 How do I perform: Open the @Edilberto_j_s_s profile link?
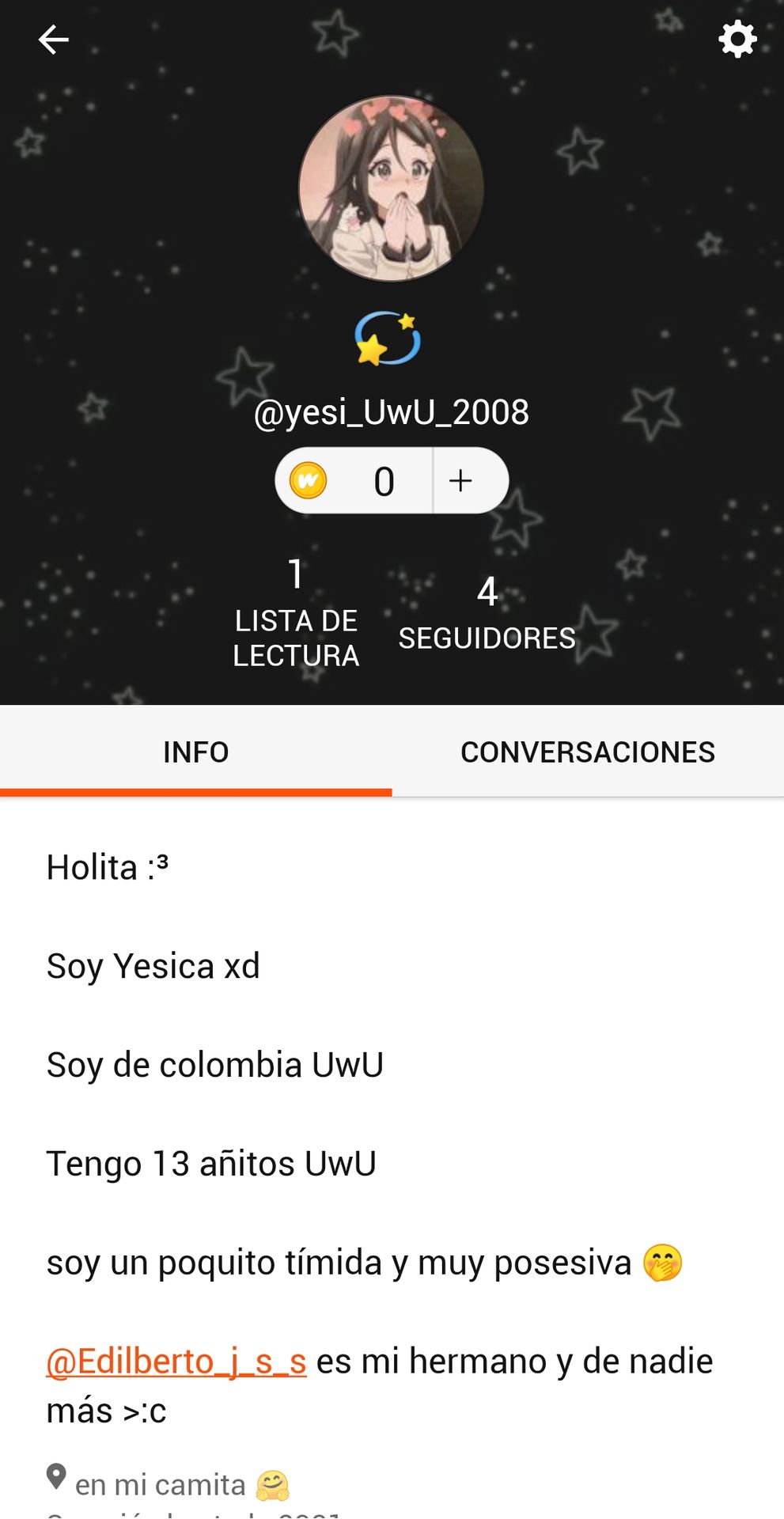click(x=176, y=1362)
